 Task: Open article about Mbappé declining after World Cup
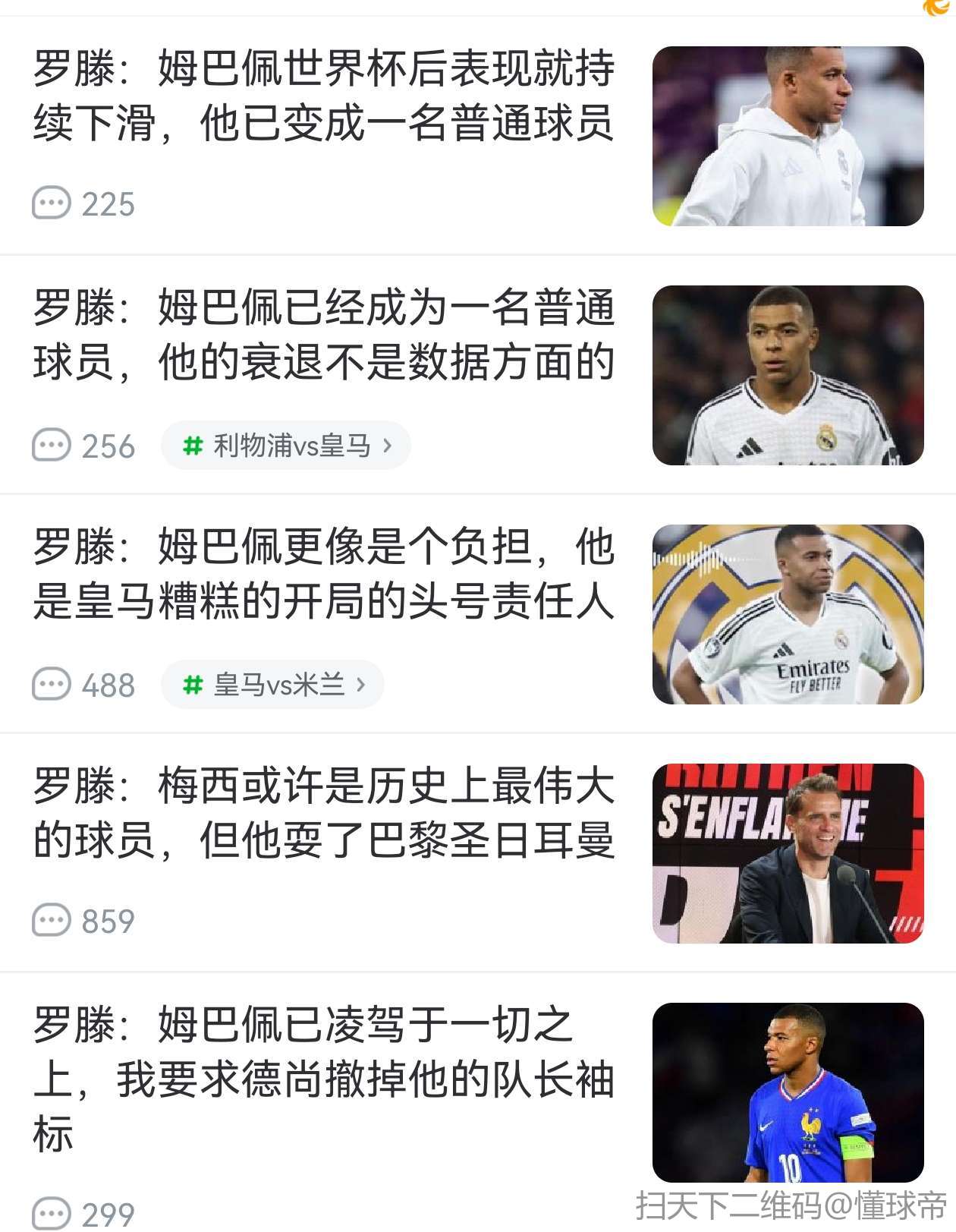point(324,96)
